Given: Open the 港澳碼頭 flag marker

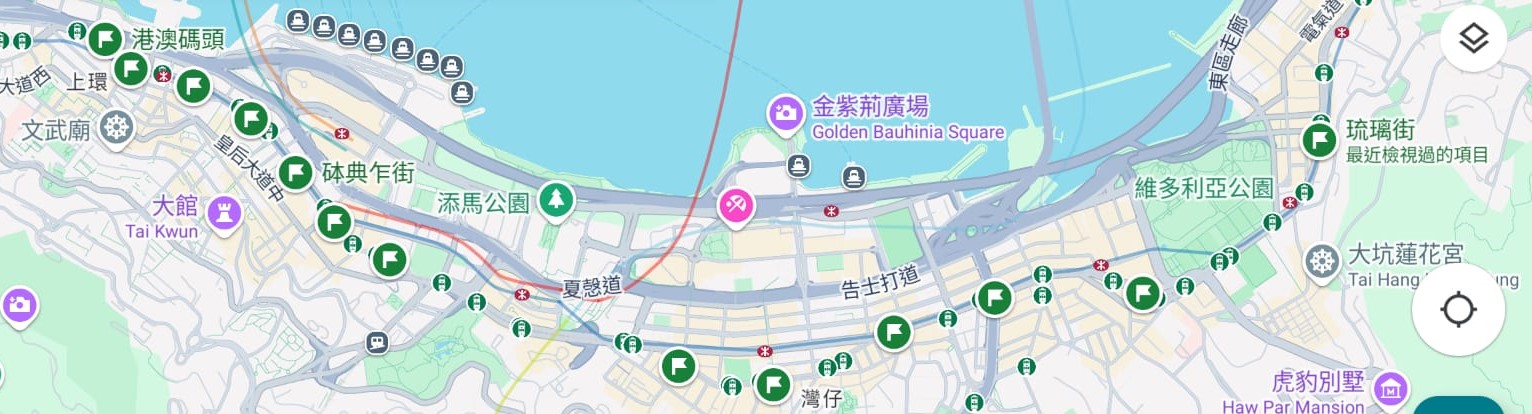Looking at the screenshot, I should point(105,40).
